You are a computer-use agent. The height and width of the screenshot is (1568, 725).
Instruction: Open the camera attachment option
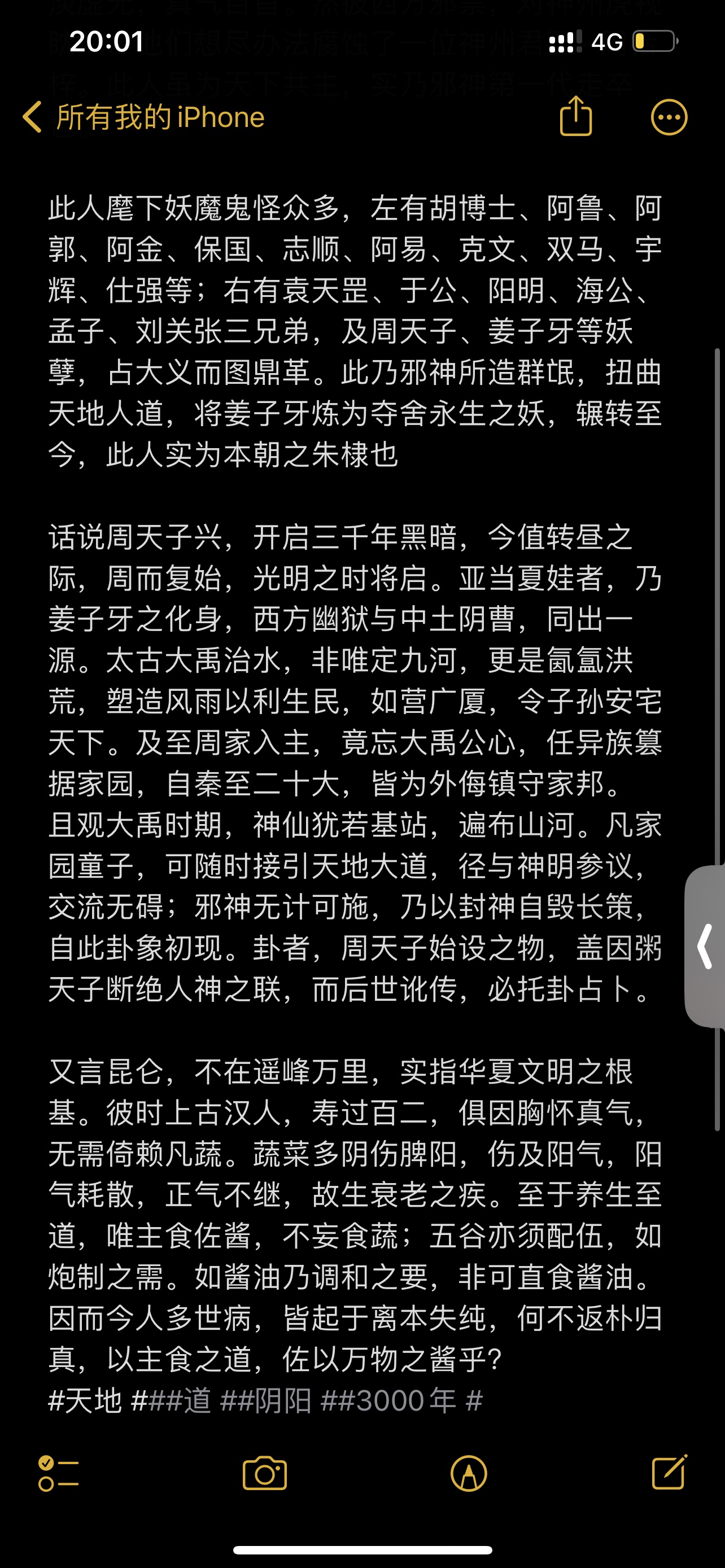(265, 1474)
